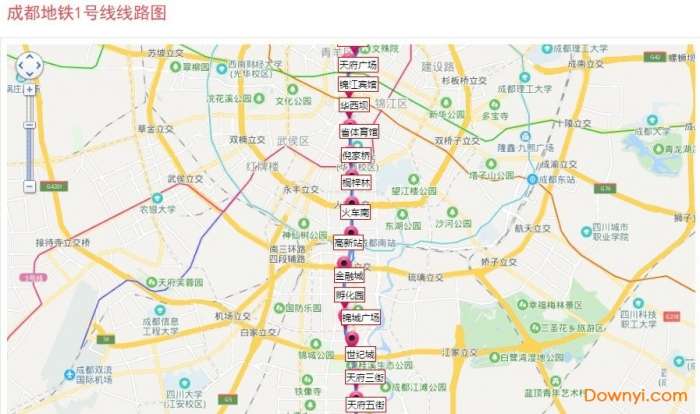Select the 世纪城 station label
Image resolution: width=700 pixels, height=414 pixels.
point(360,355)
